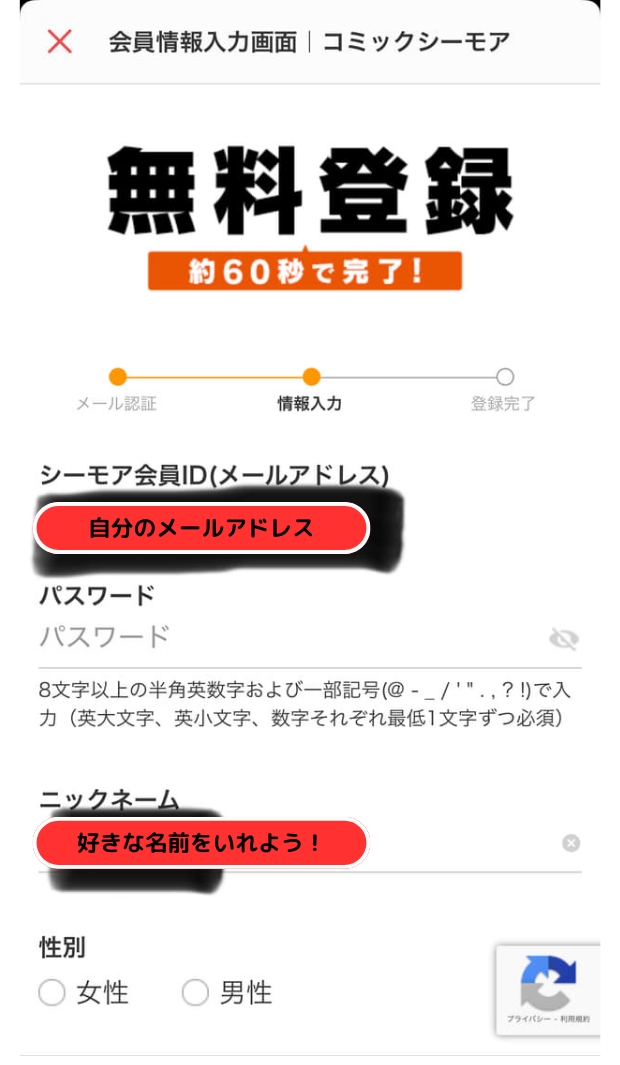
Task: Clear the nickname field with the x icon
Action: 571,843
